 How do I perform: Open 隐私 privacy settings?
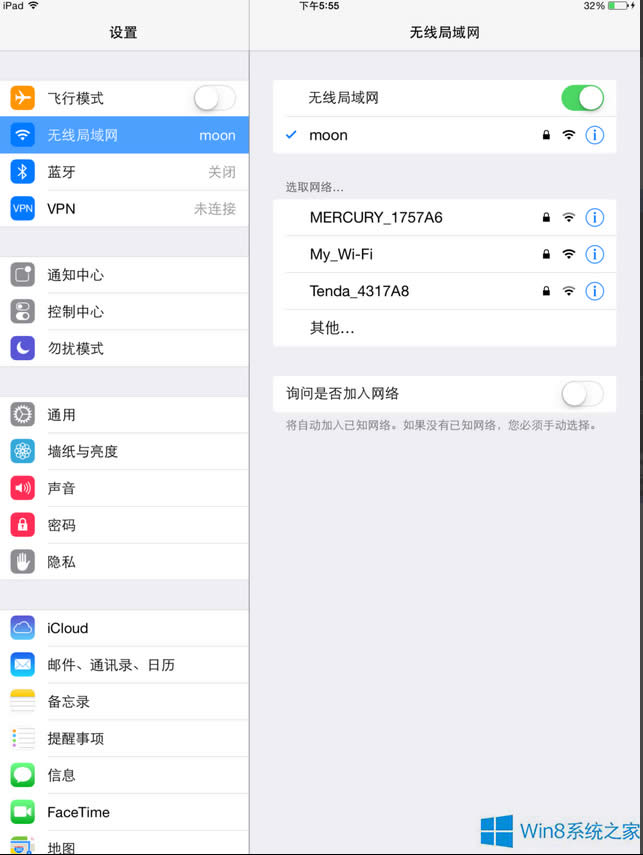124,562
